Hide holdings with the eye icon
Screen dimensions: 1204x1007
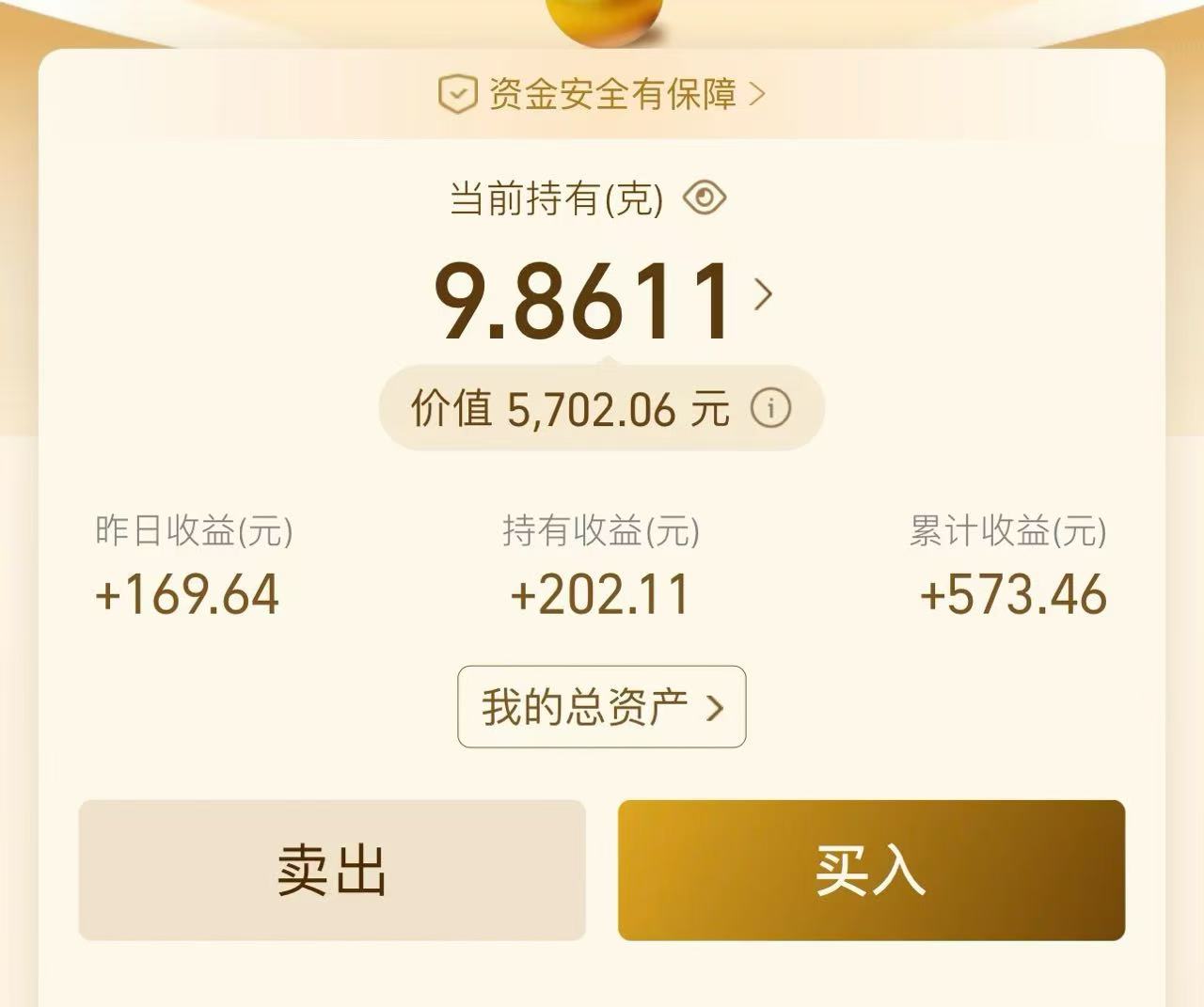704,198
